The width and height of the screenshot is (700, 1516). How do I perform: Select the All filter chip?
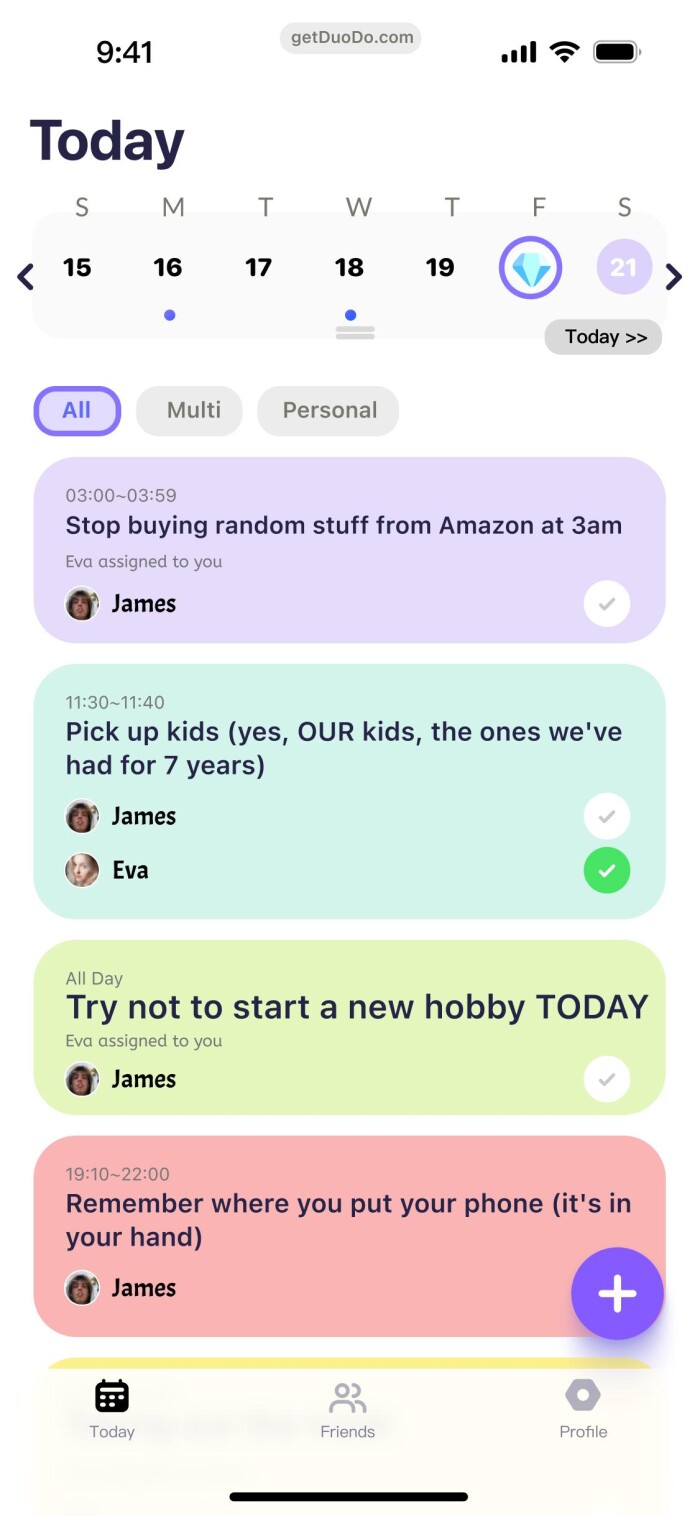pos(77,410)
